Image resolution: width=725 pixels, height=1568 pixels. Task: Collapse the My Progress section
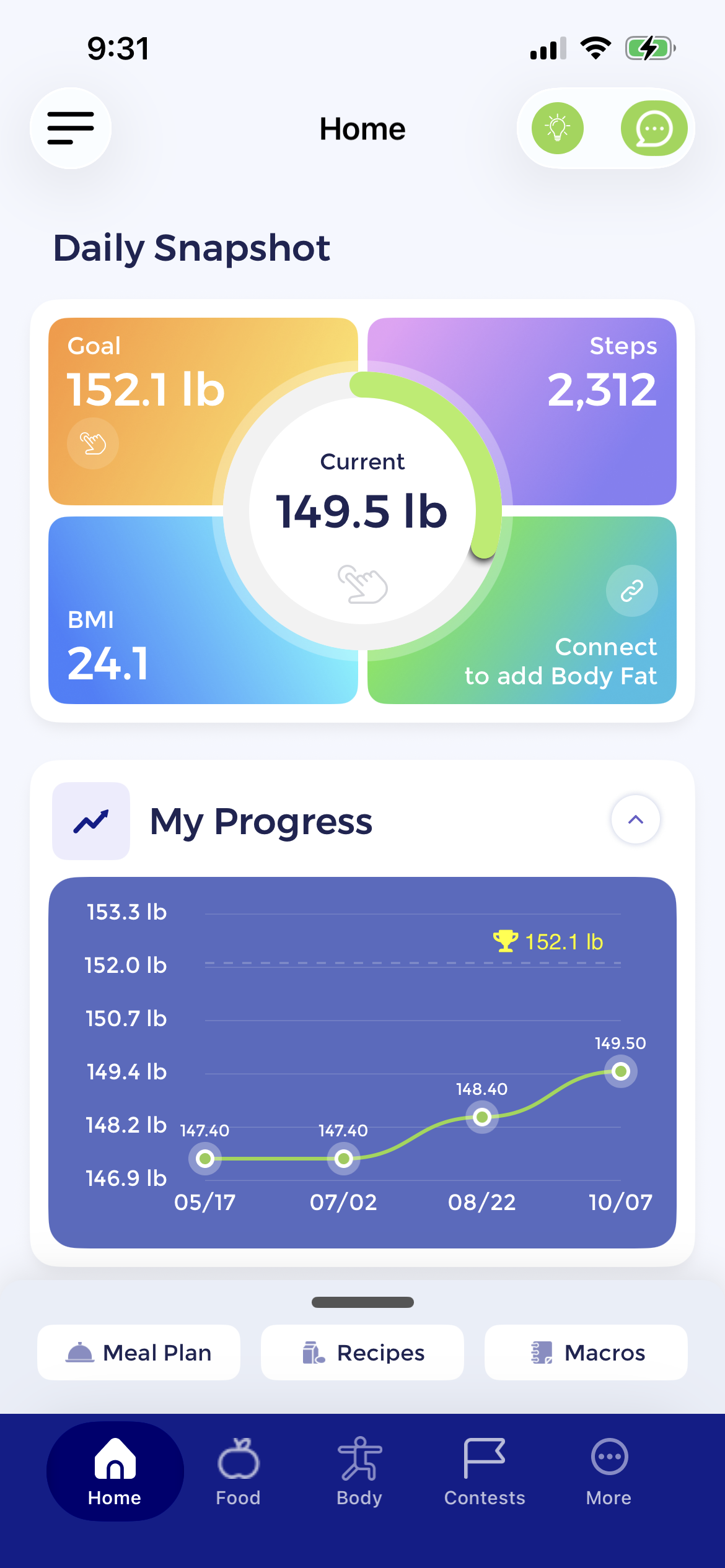pos(635,819)
